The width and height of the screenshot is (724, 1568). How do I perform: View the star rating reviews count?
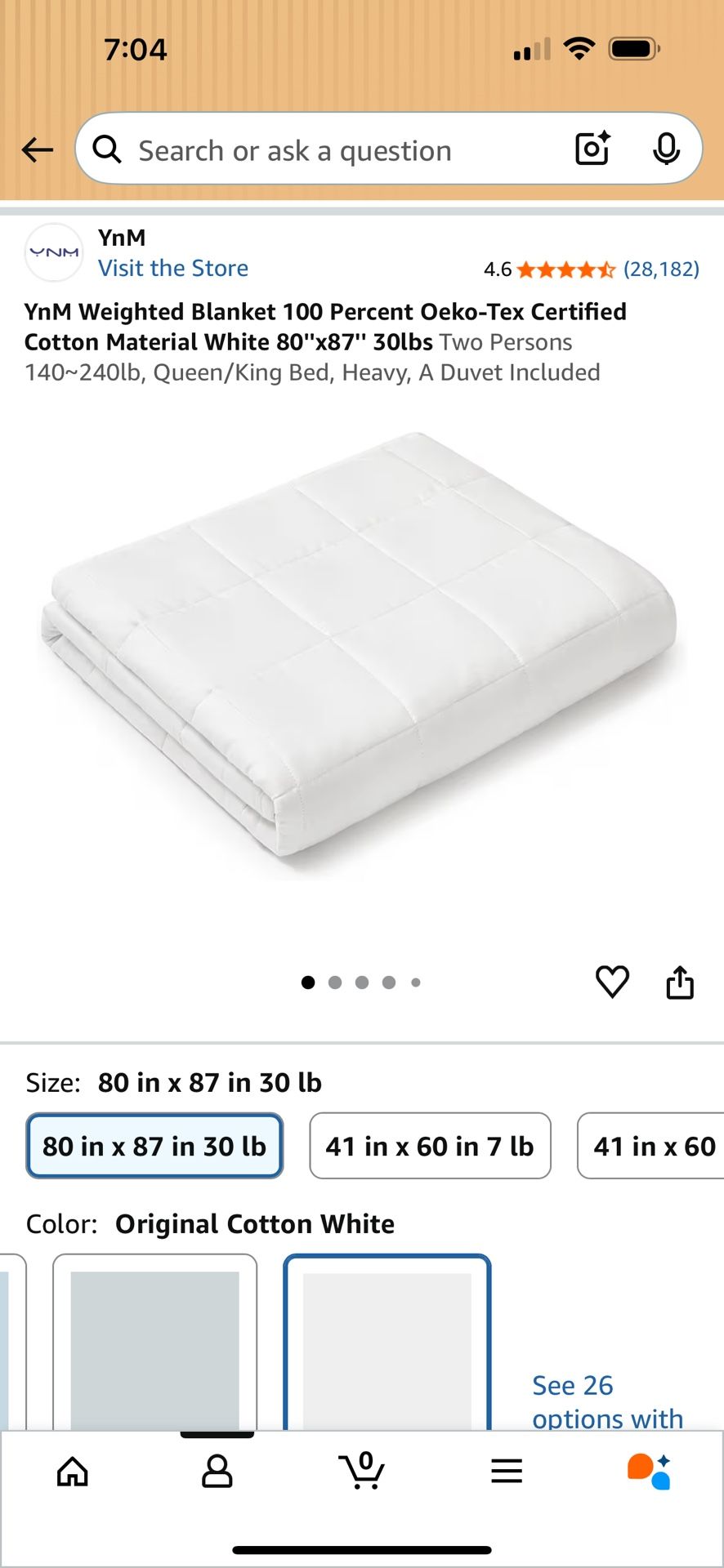663,269
